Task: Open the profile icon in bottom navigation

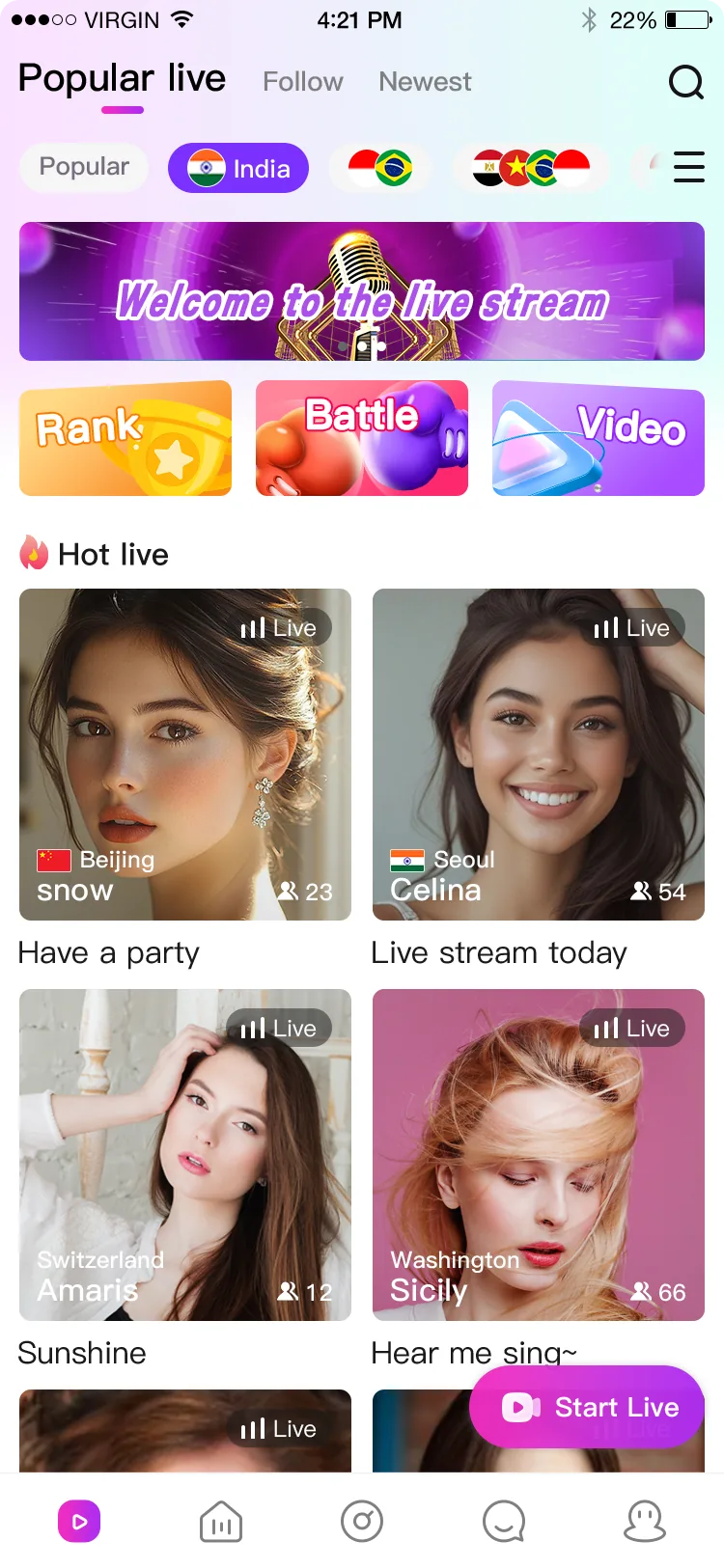Action: pyautogui.click(x=645, y=1520)
